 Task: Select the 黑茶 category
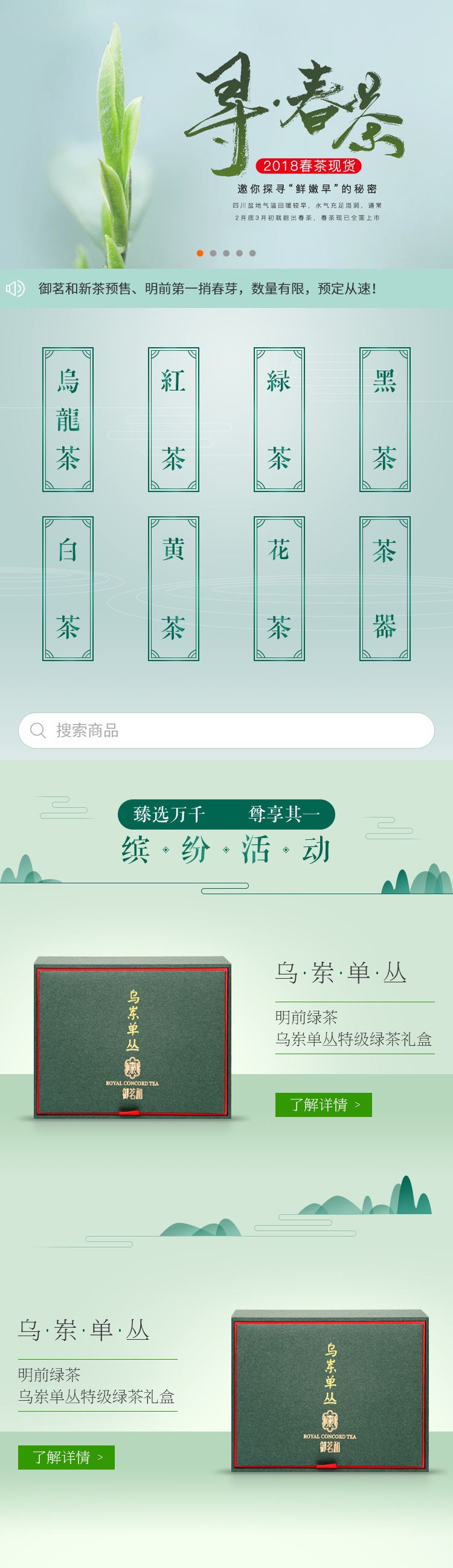click(x=385, y=420)
